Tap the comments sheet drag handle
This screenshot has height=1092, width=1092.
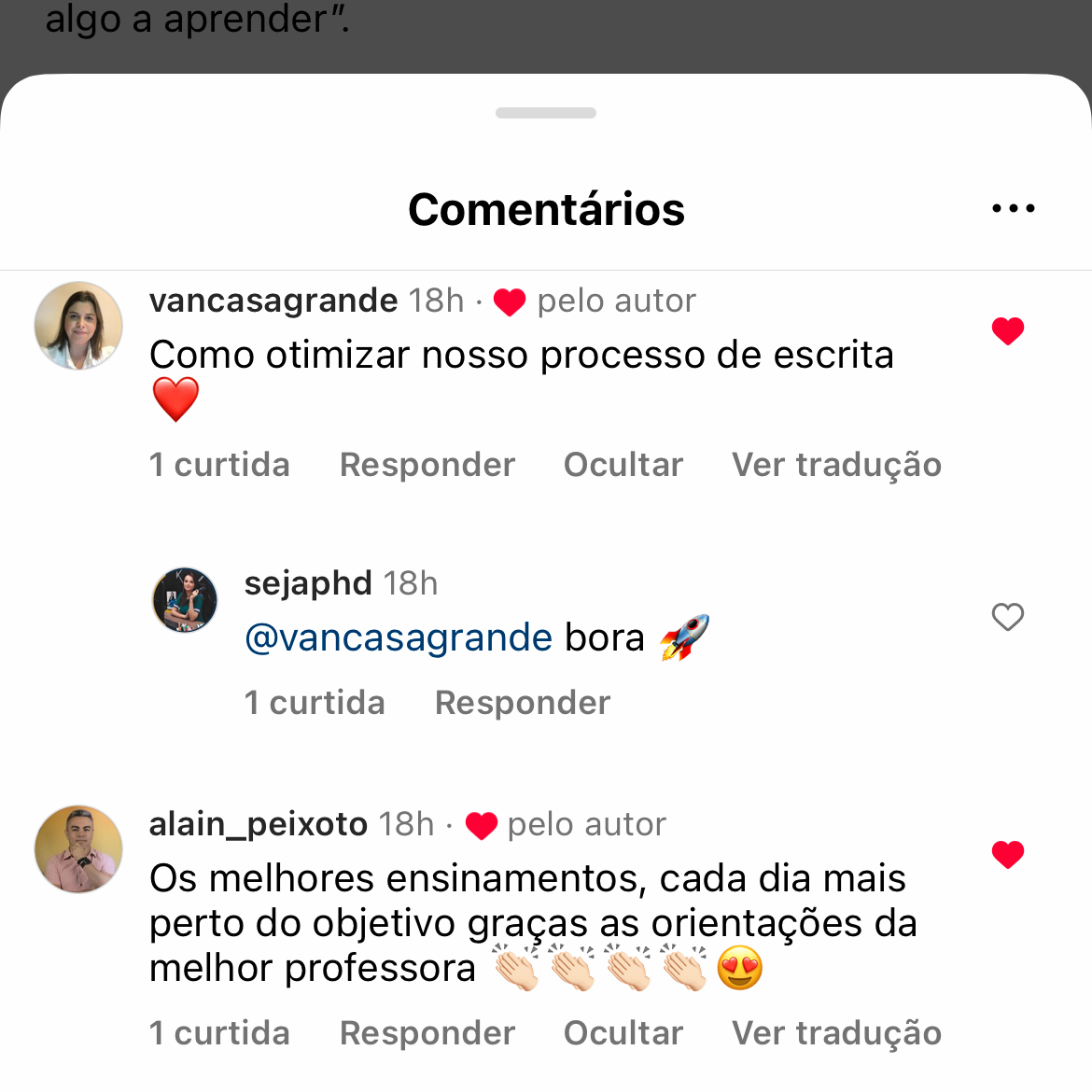point(546,113)
